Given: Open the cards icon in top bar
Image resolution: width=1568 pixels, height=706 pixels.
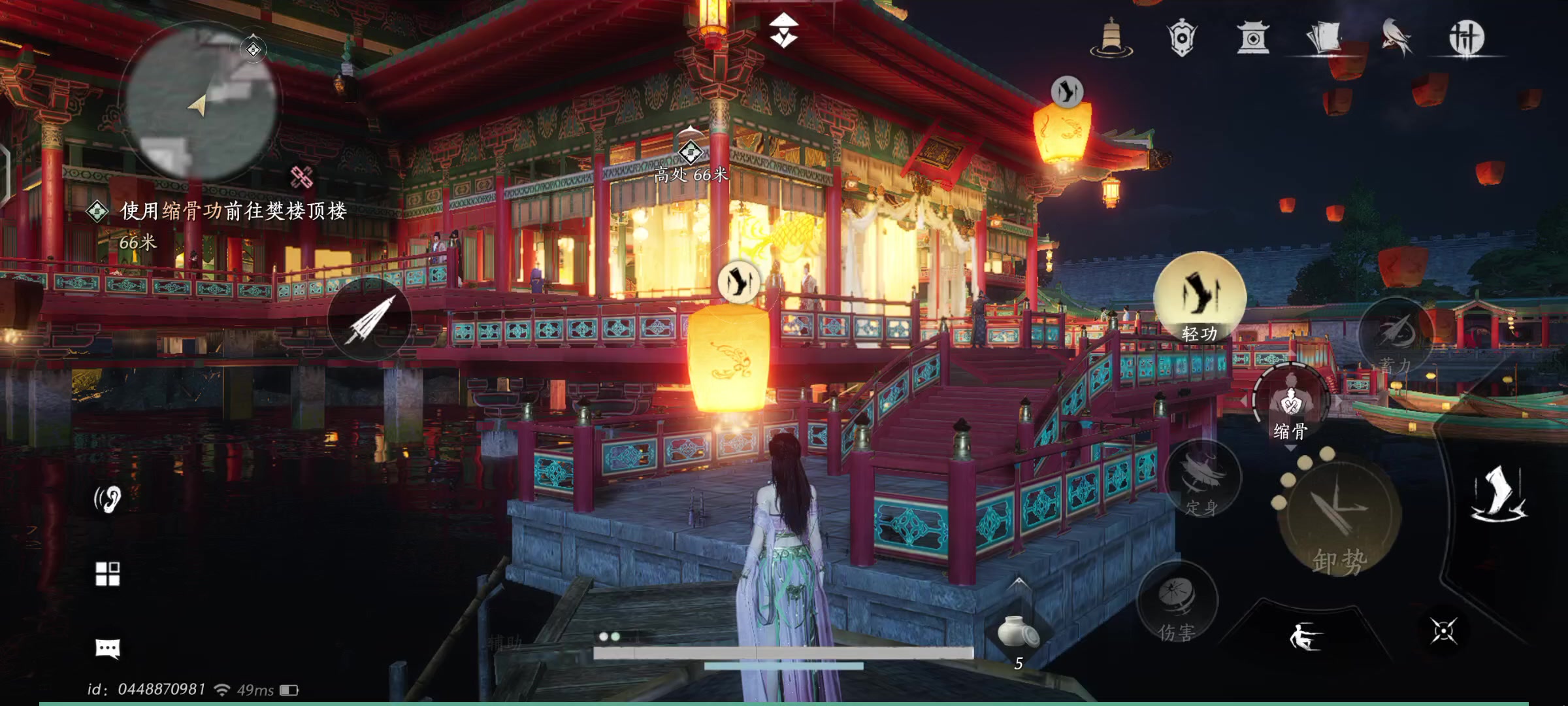Looking at the screenshot, I should [1324, 38].
